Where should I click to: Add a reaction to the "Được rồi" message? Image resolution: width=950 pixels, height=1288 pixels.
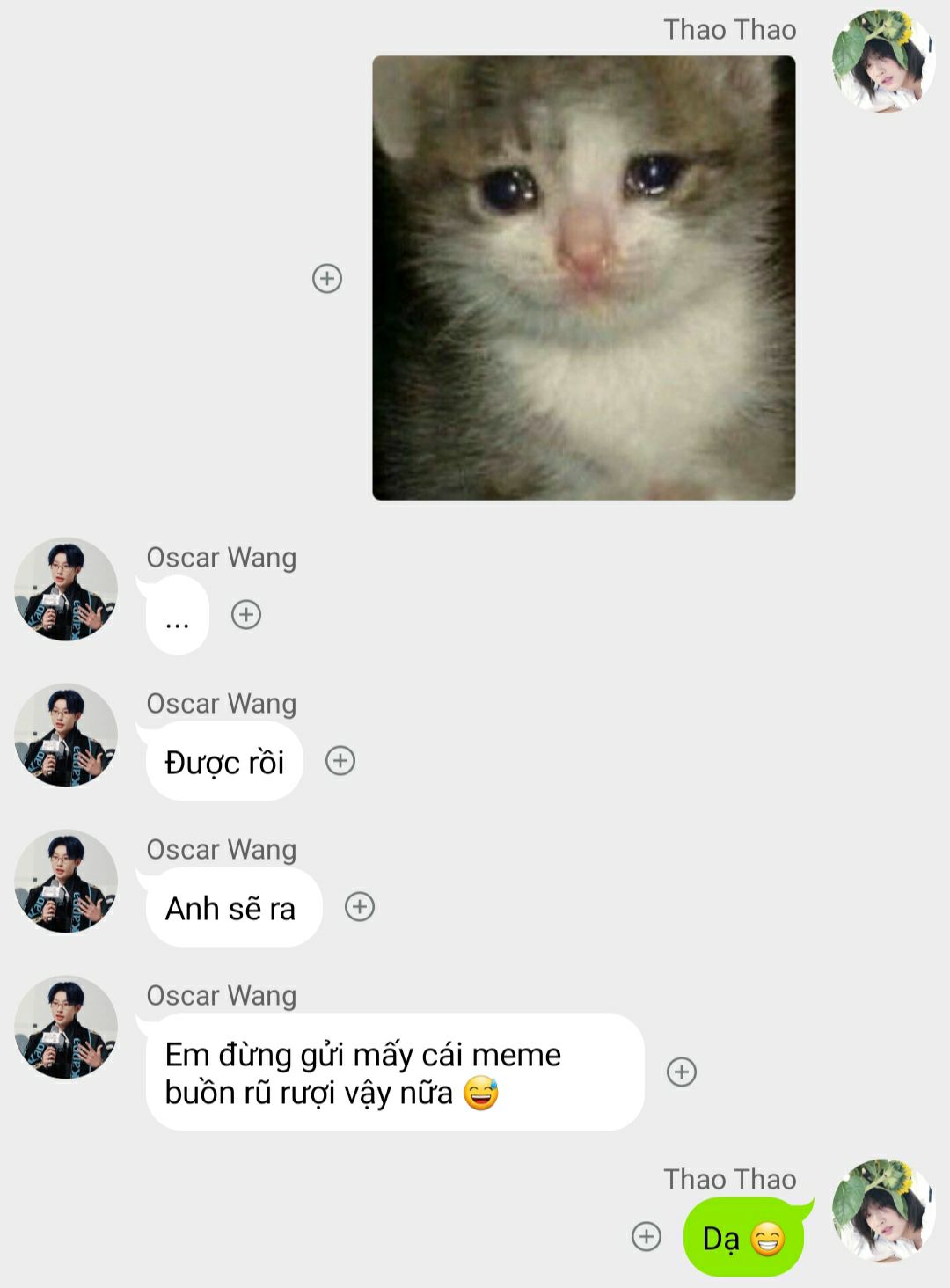(340, 760)
